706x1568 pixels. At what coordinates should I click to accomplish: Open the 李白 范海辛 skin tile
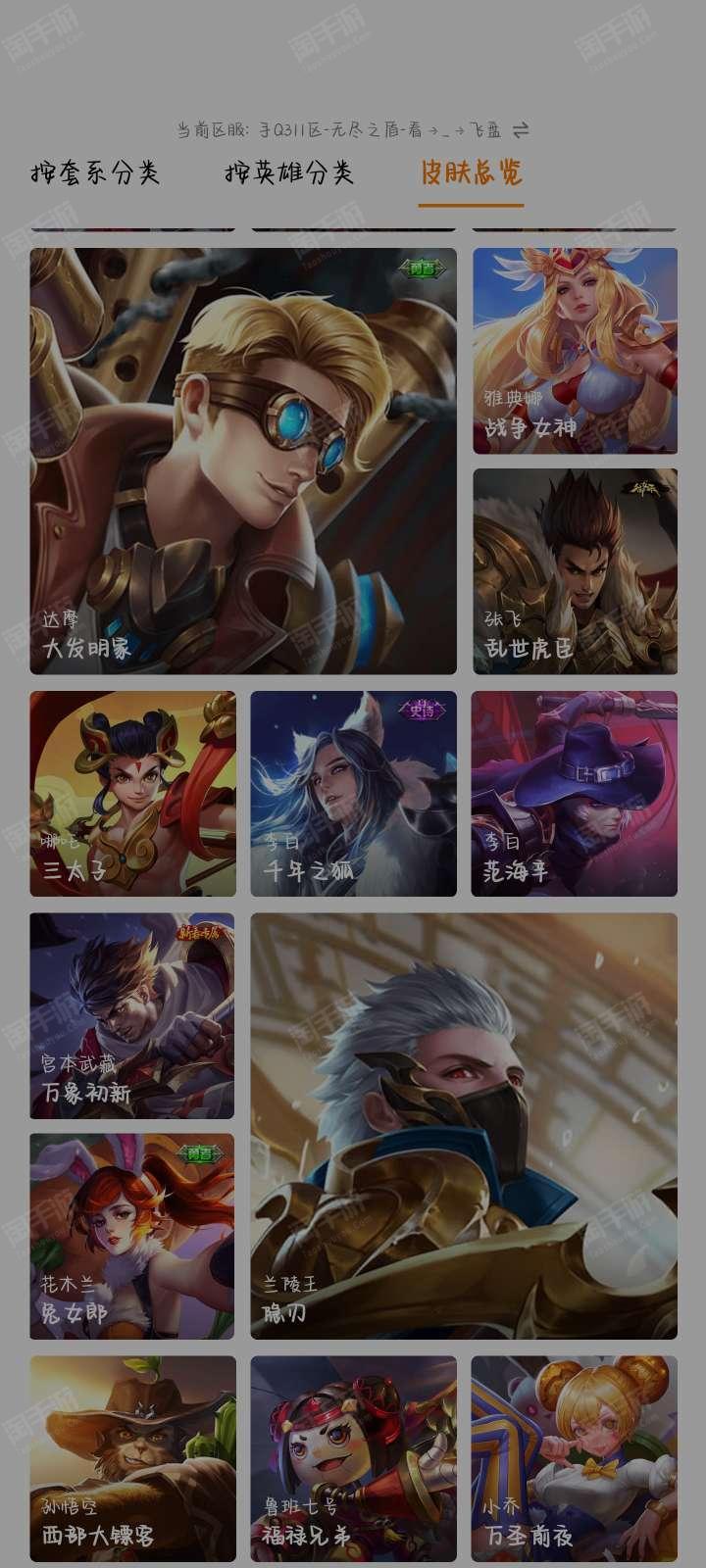[x=575, y=794]
